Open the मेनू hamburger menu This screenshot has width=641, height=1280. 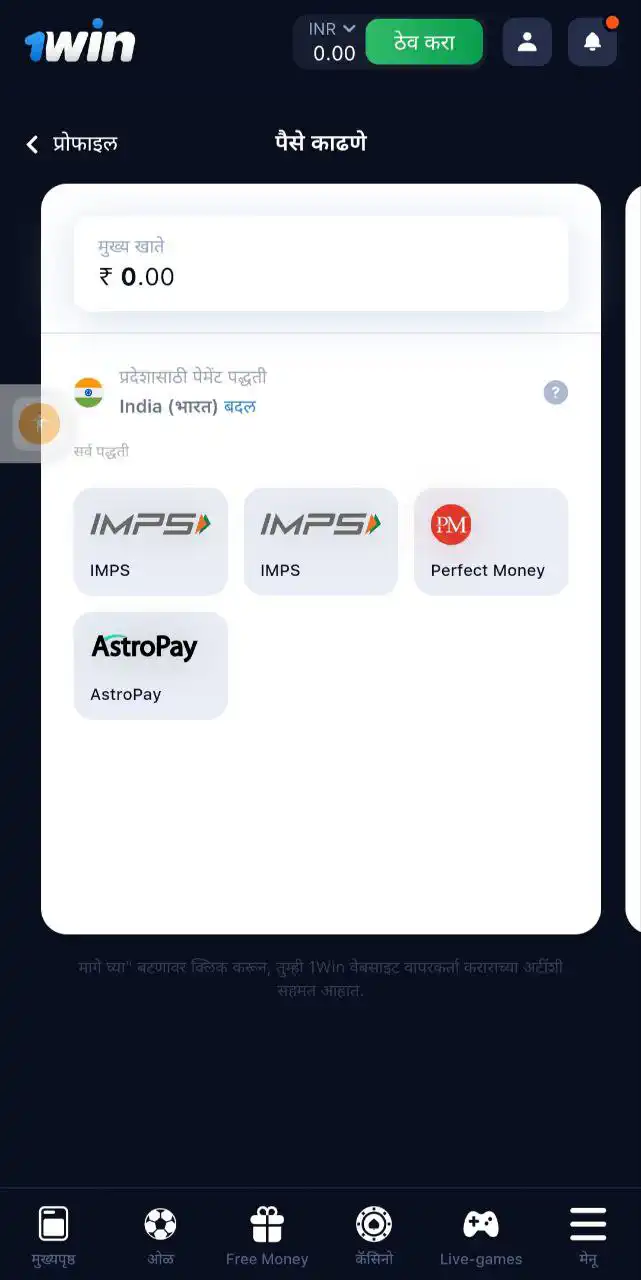[588, 1236]
